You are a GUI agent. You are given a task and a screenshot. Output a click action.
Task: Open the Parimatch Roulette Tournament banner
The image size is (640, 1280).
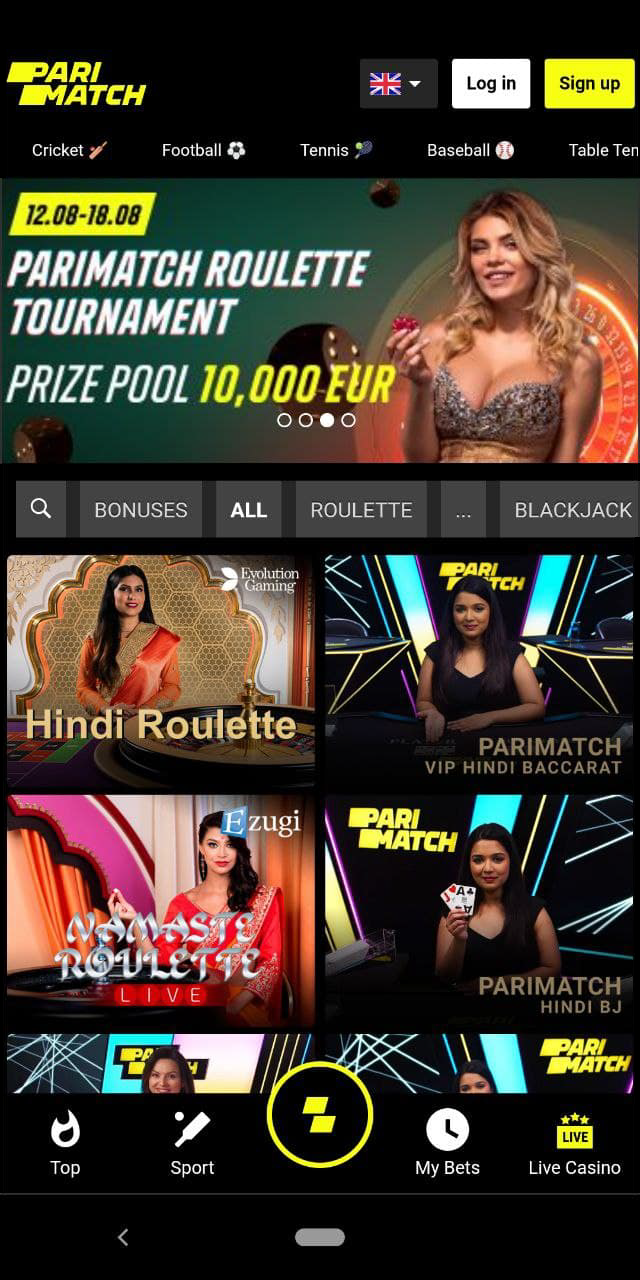click(x=320, y=321)
